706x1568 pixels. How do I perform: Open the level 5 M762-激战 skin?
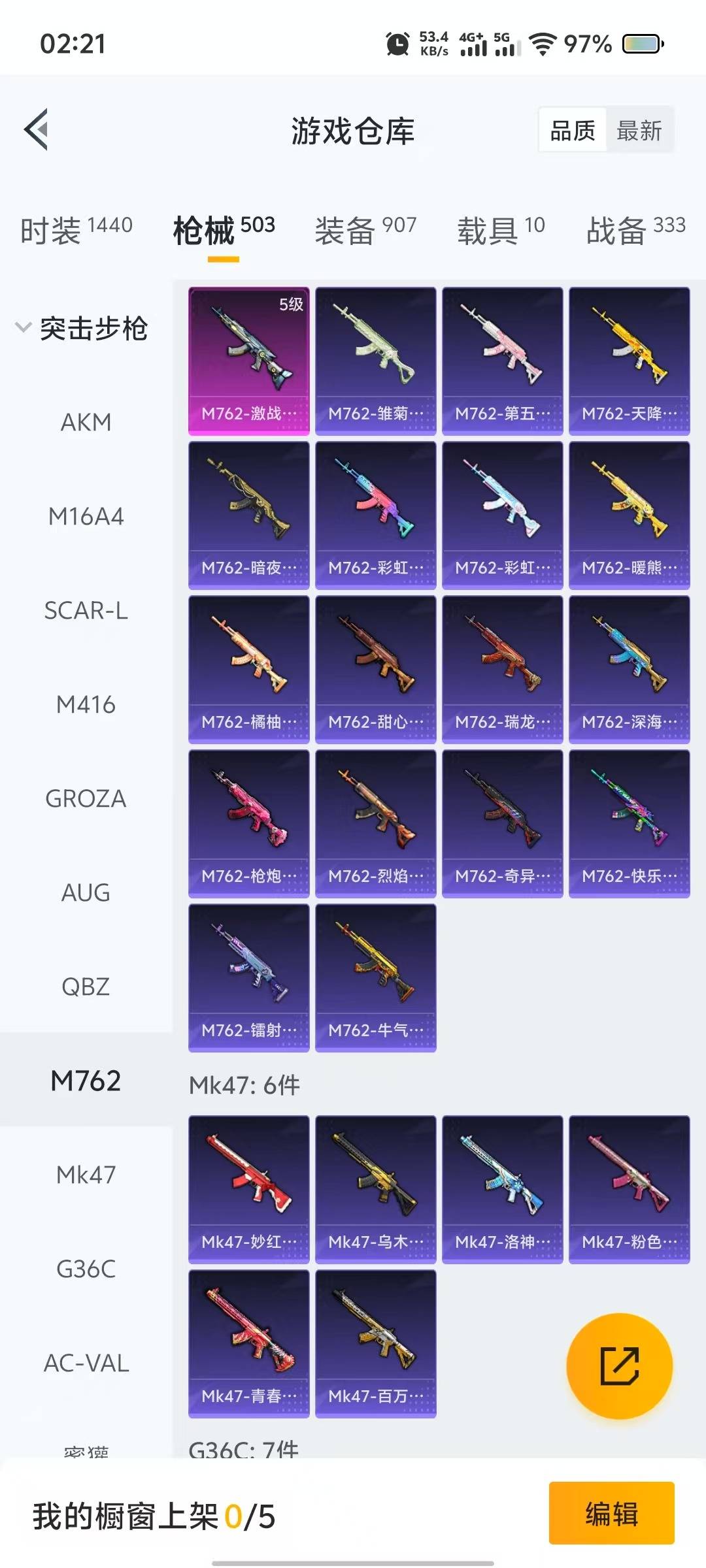248,361
